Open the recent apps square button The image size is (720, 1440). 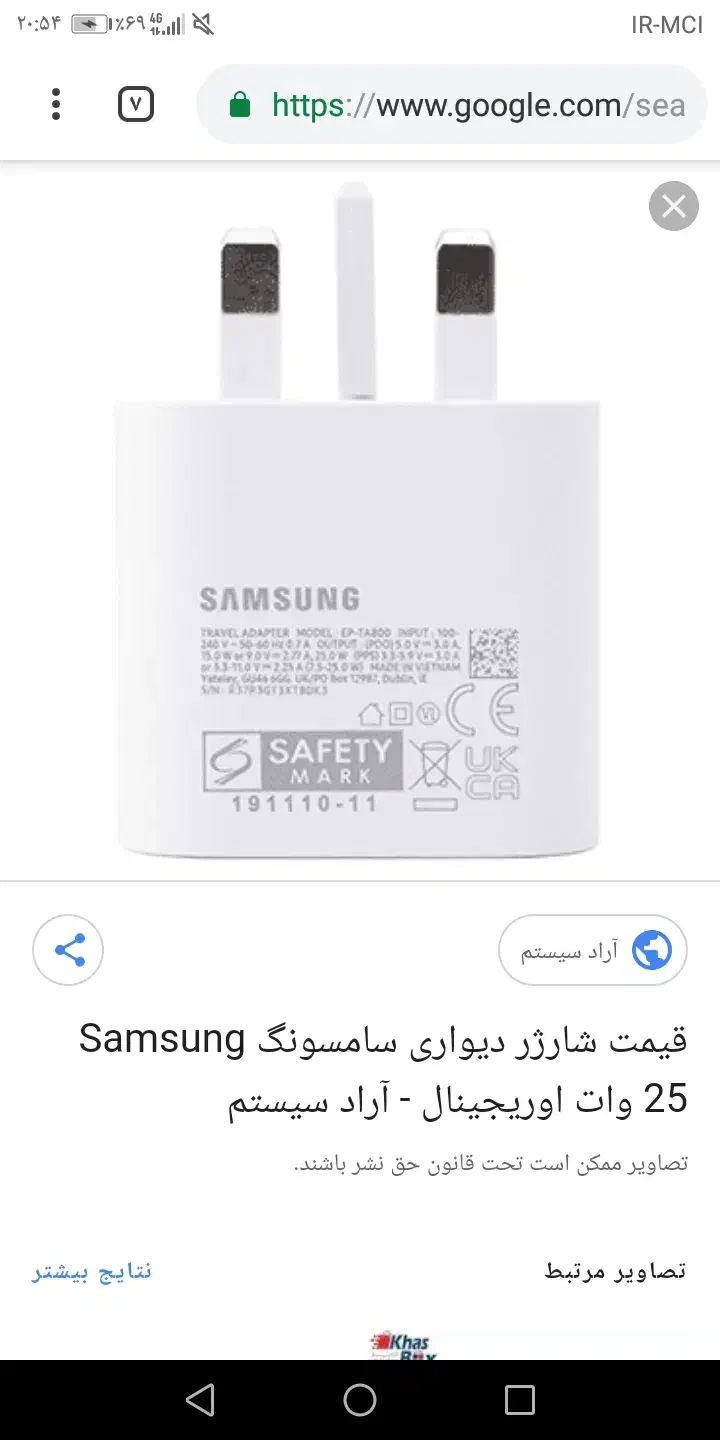(520, 1400)
